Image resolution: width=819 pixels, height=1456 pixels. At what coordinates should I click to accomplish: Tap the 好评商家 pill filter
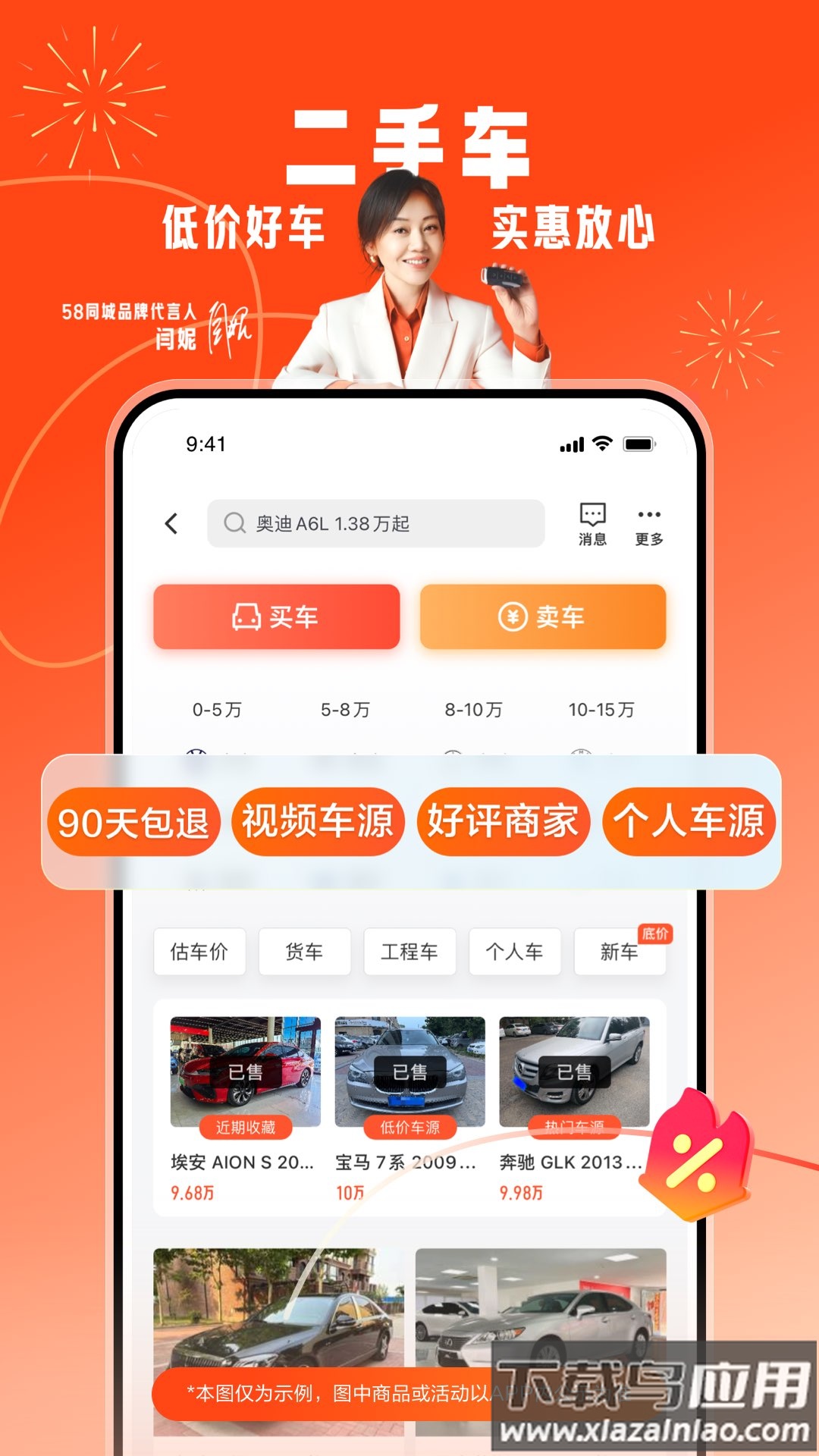(x=502, y=821)
